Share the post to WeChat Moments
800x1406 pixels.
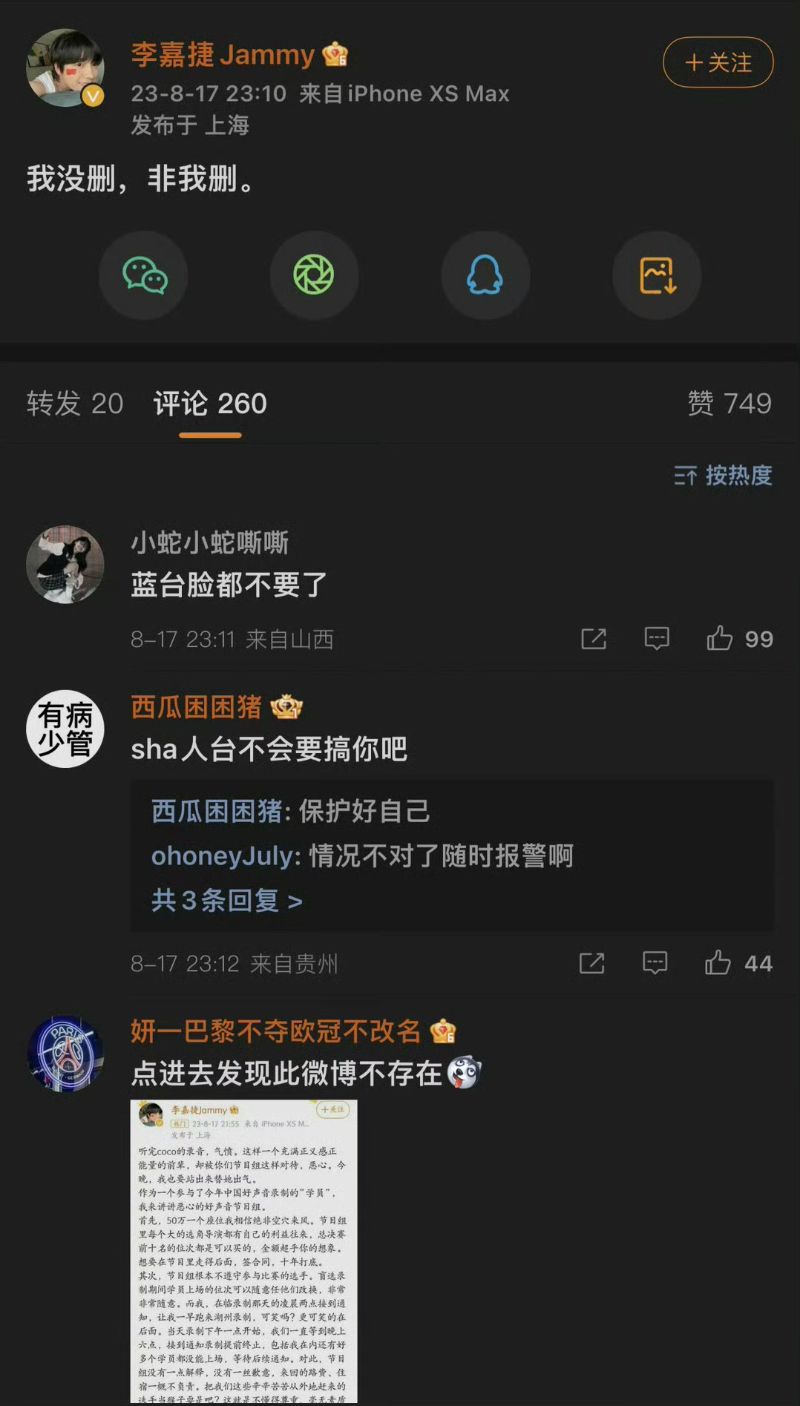[x=314, y=275]
